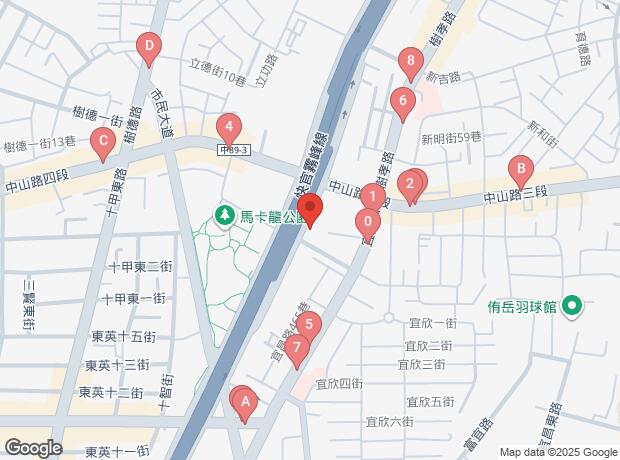Tap marker number 8
Screen dimensions: 620x460
409,61
